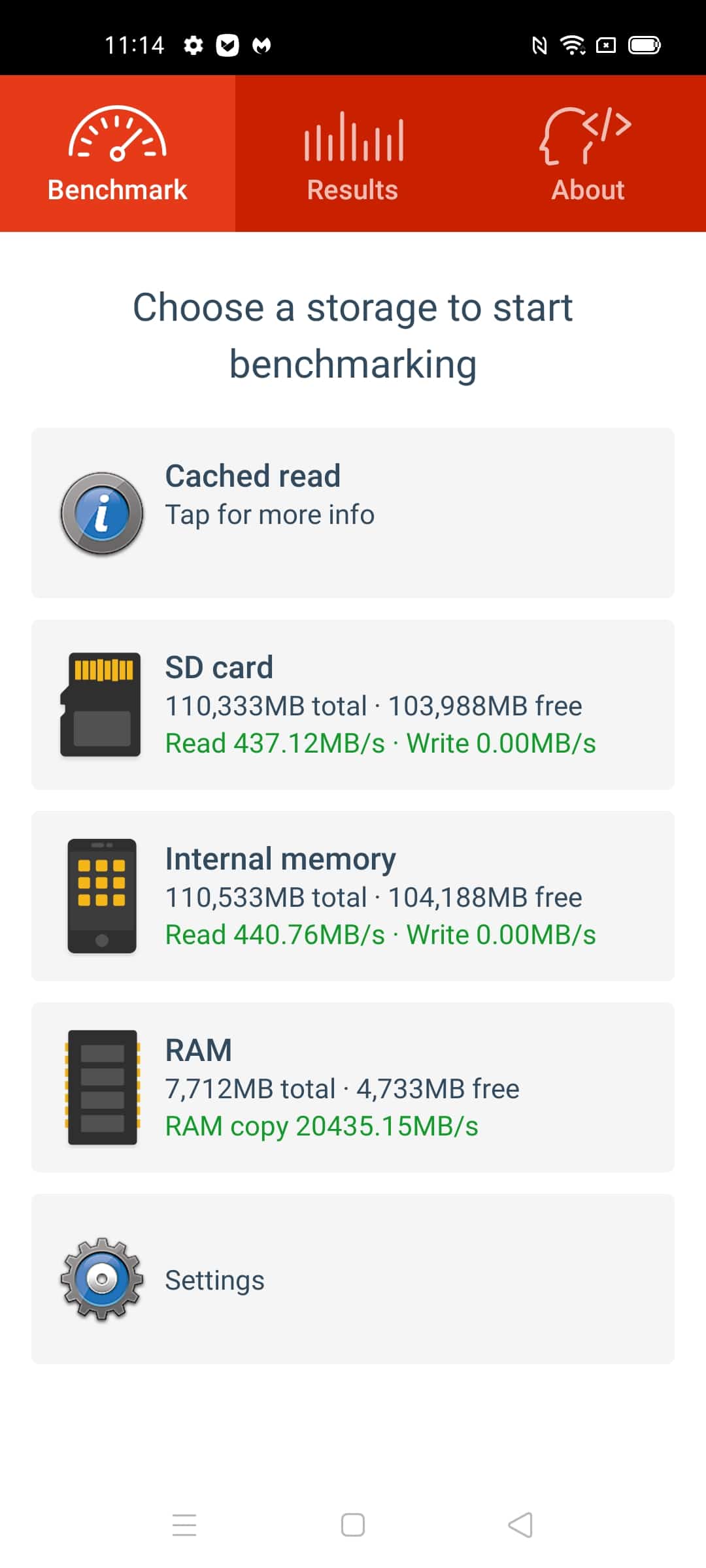Go back with the navigation back button
This screenshot has height=1568, width=706.
tap(520, 1525)
